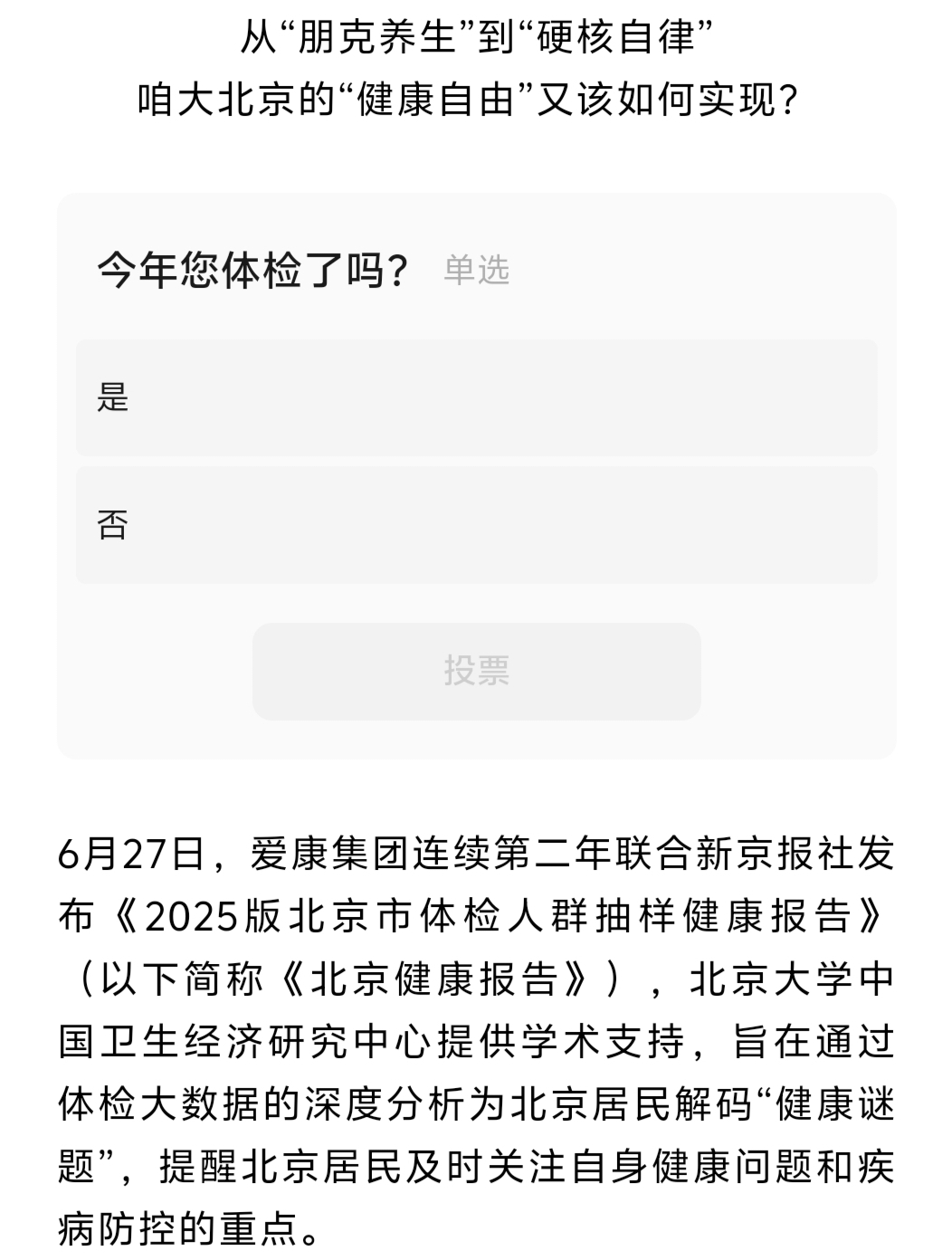
Task: Select the 是 poll option
Action: coord(476,397)
